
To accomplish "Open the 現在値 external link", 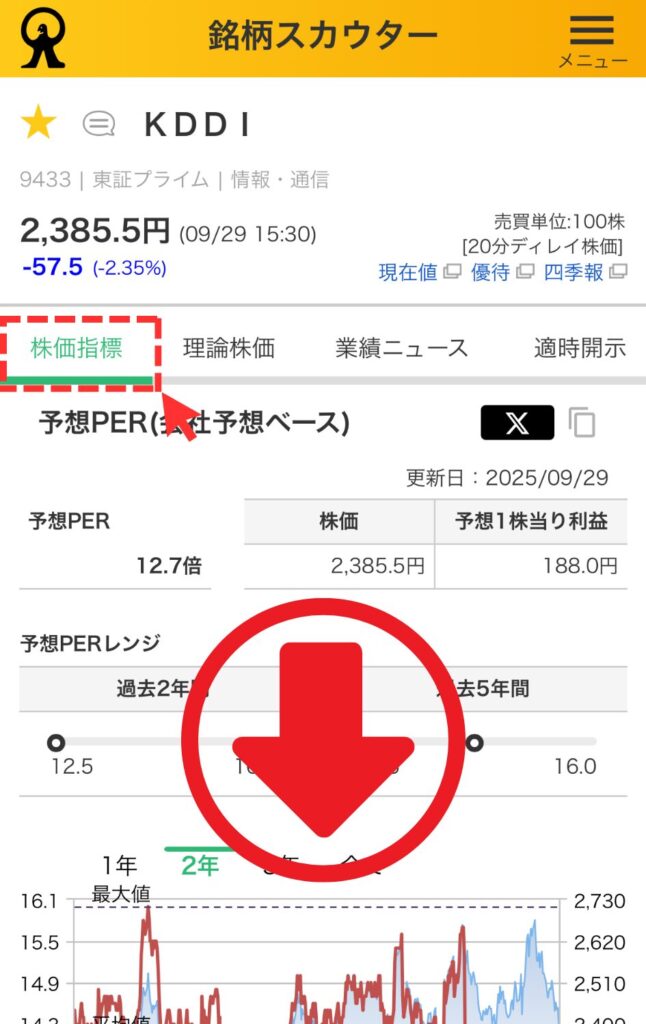I will [418, 272].
